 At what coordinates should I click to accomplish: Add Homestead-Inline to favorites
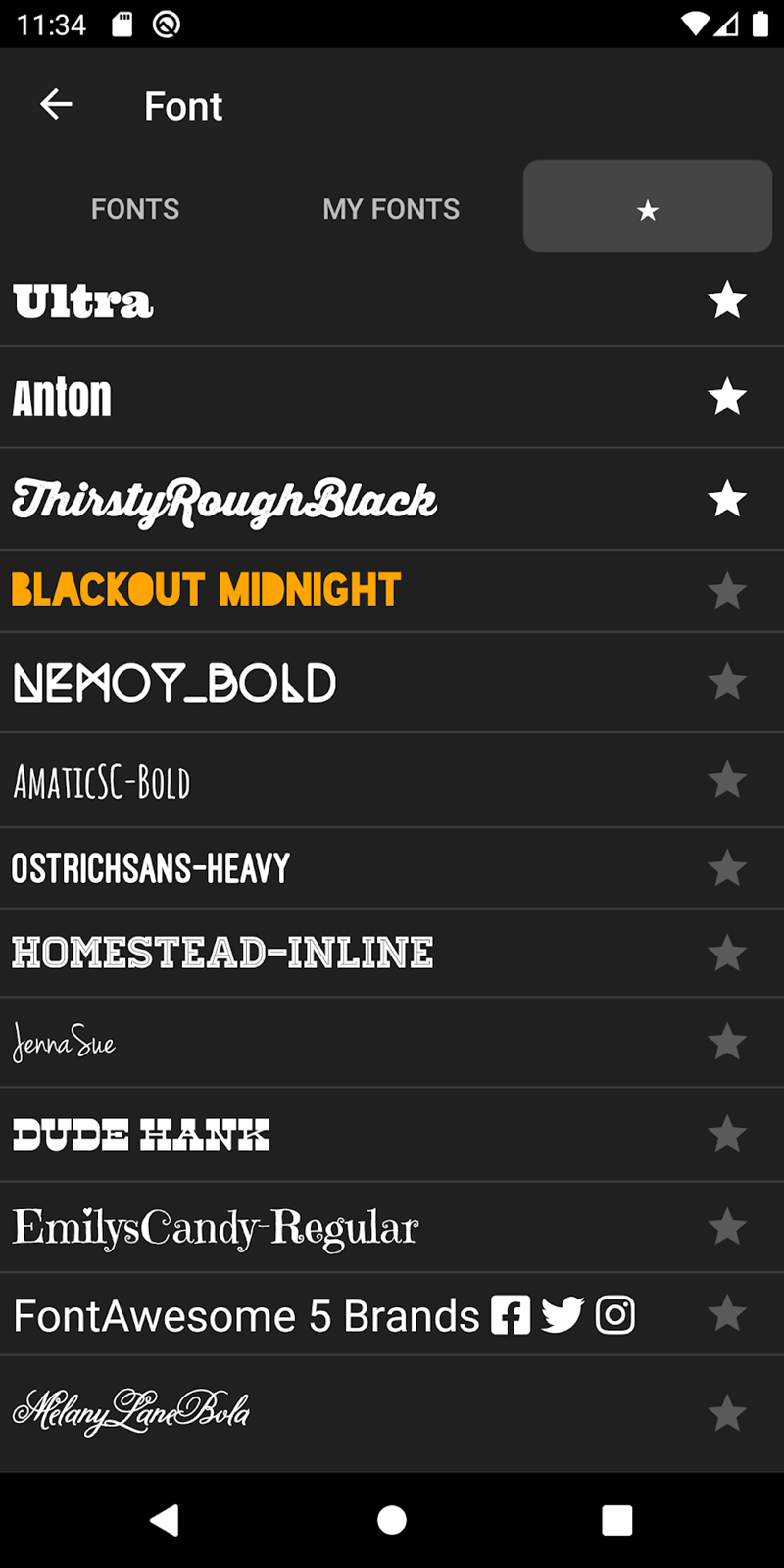(x=727, y=953)
